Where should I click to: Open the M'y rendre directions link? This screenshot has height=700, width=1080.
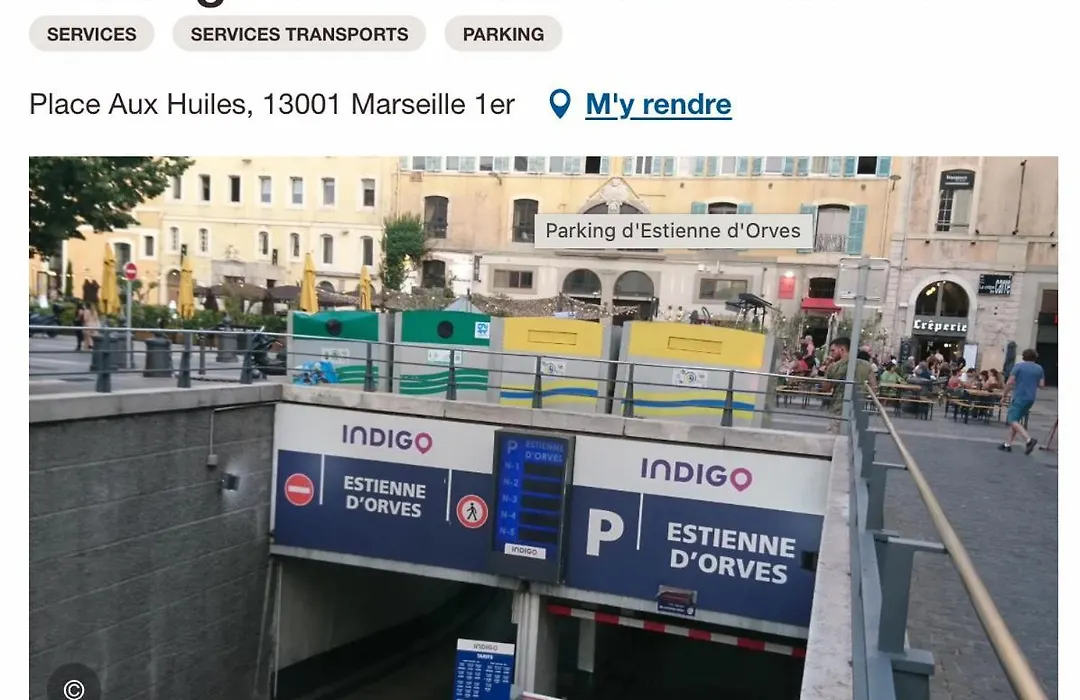657,104
